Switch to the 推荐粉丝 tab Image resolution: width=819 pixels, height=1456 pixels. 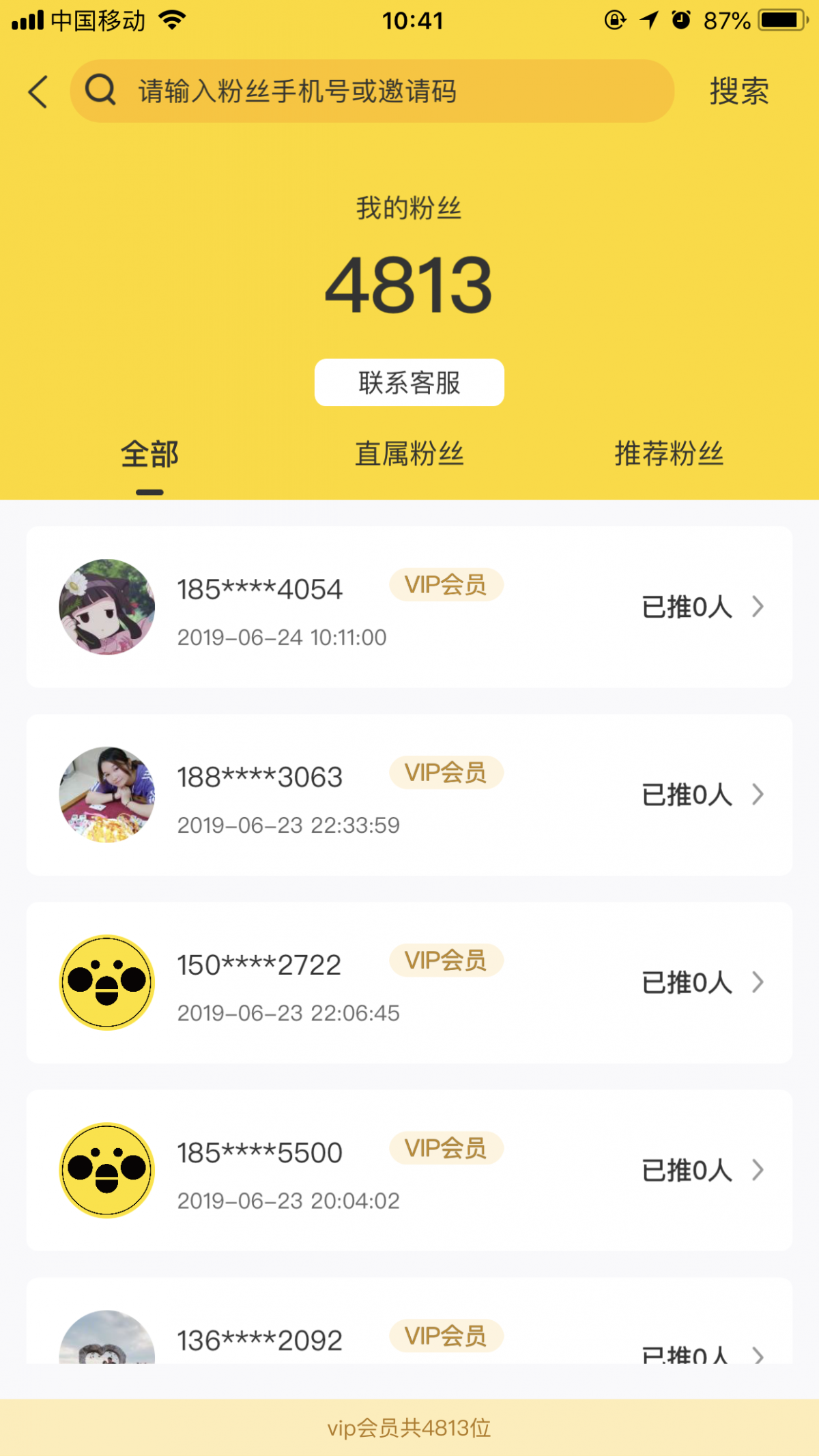tap(668, 455)
